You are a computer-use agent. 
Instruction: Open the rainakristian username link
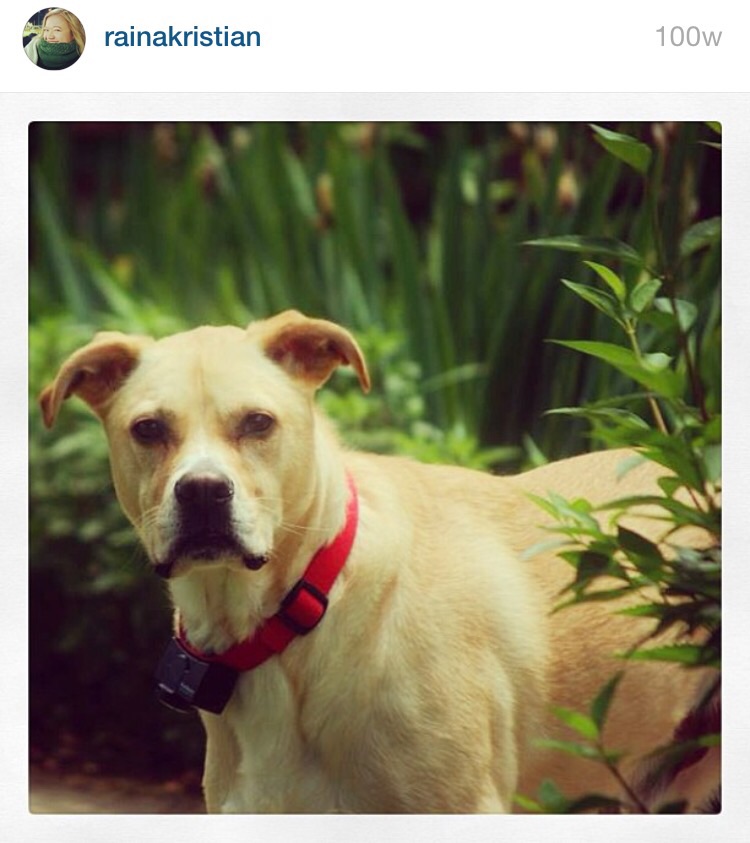pos(182,38)
